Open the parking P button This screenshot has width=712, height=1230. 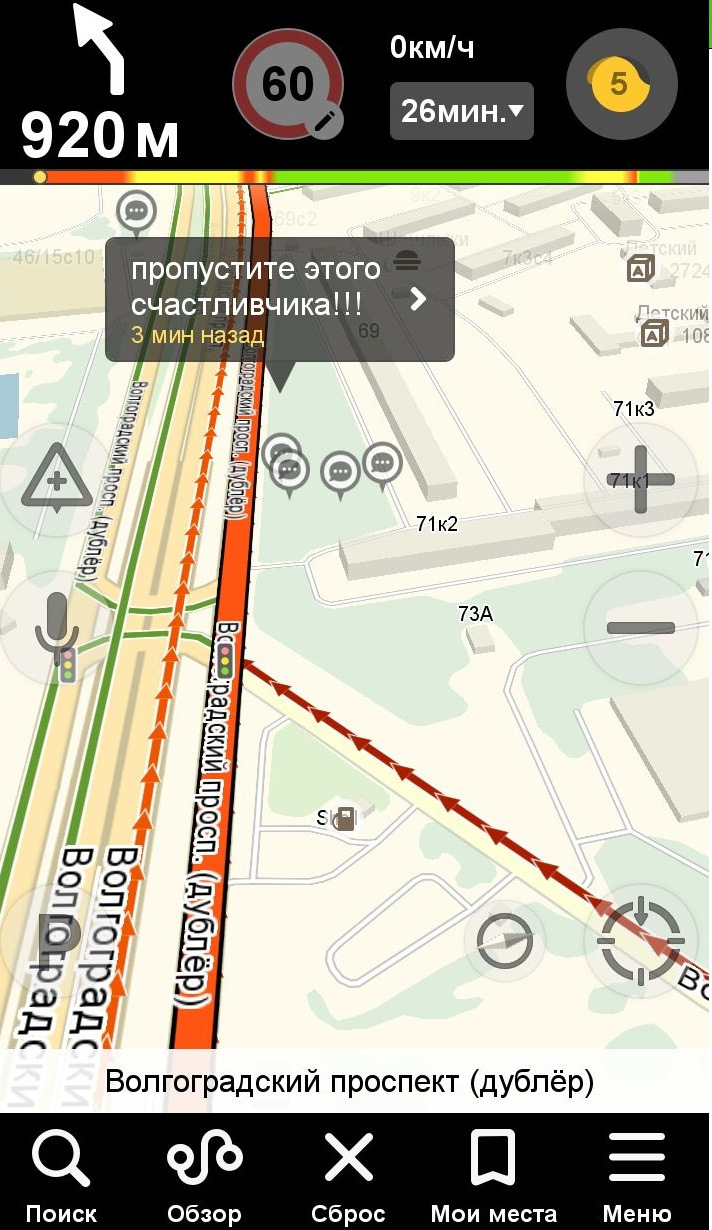point(55,938)
